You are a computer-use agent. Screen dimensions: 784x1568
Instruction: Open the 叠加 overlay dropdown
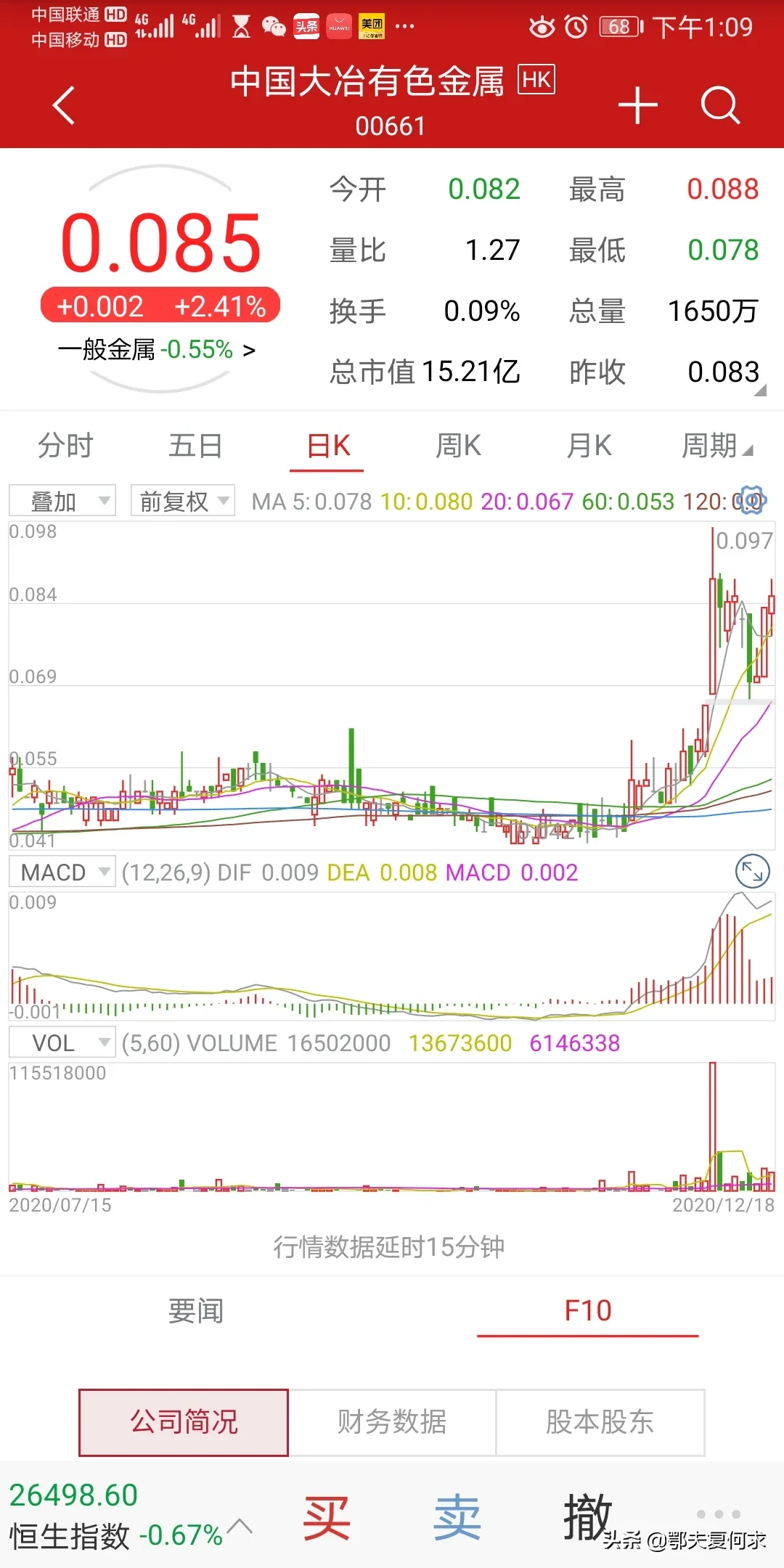62,501
